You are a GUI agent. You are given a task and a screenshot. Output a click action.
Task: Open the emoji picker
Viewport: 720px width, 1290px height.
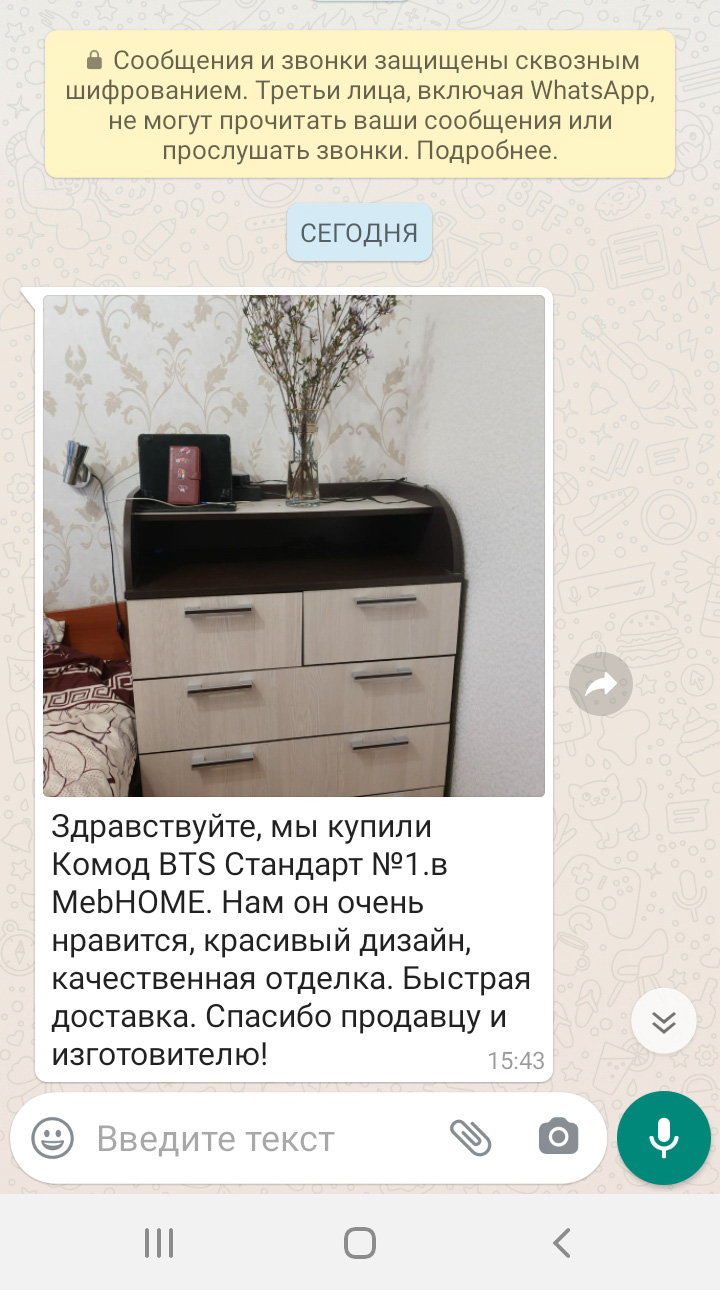tap(52, 1138)
